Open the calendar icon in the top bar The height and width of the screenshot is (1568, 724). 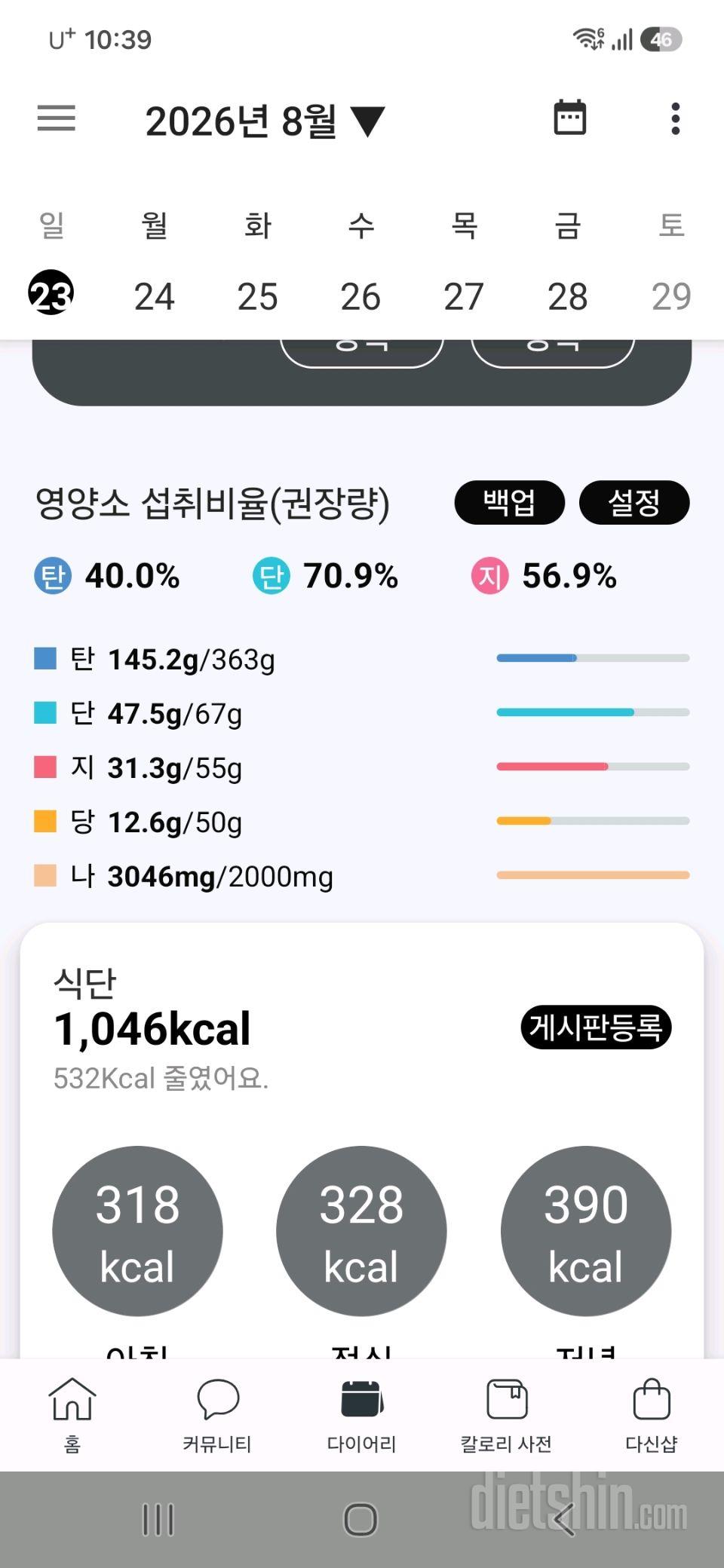coord(569,118)
